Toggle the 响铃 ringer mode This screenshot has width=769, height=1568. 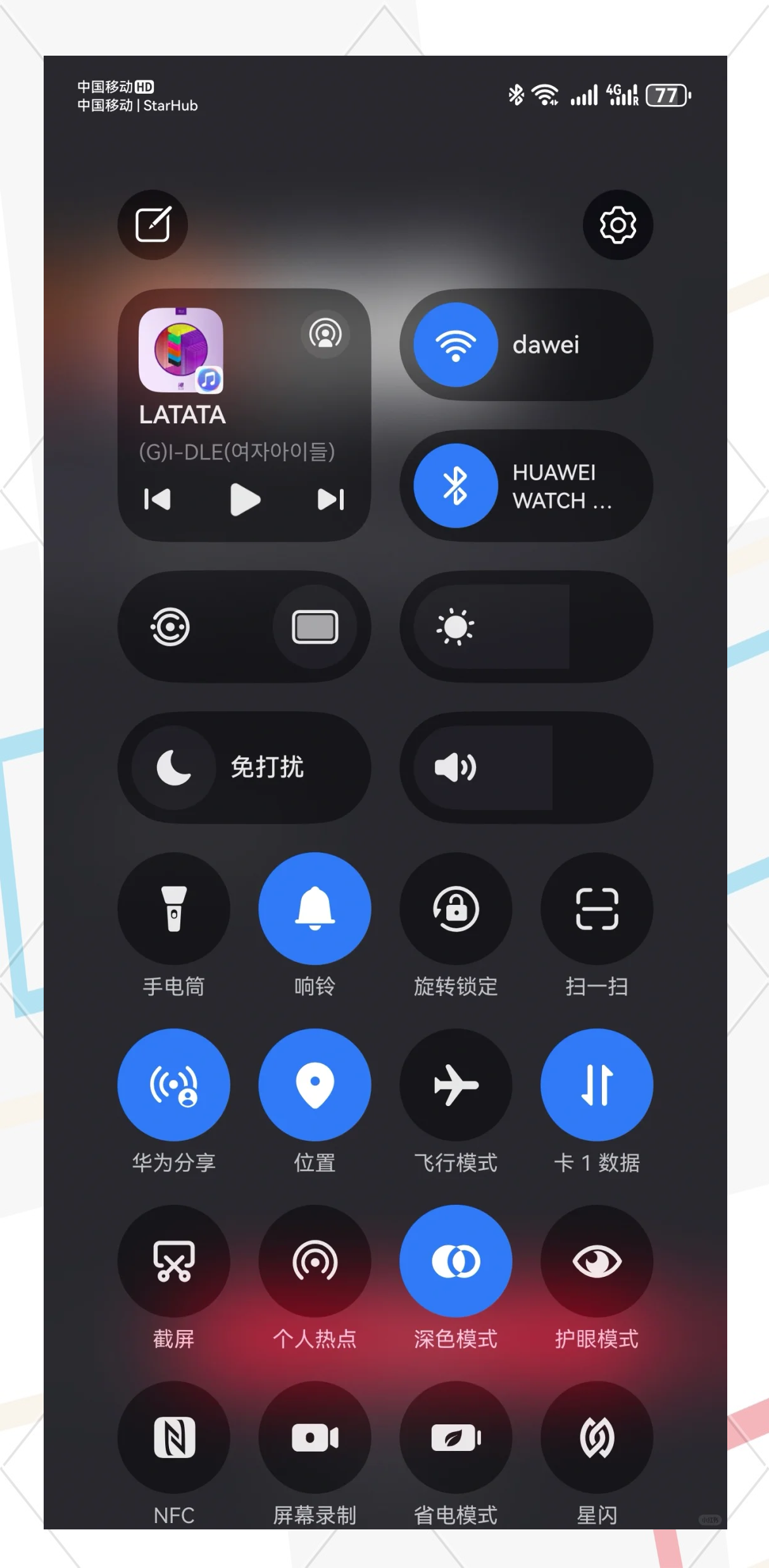point(315,909)
